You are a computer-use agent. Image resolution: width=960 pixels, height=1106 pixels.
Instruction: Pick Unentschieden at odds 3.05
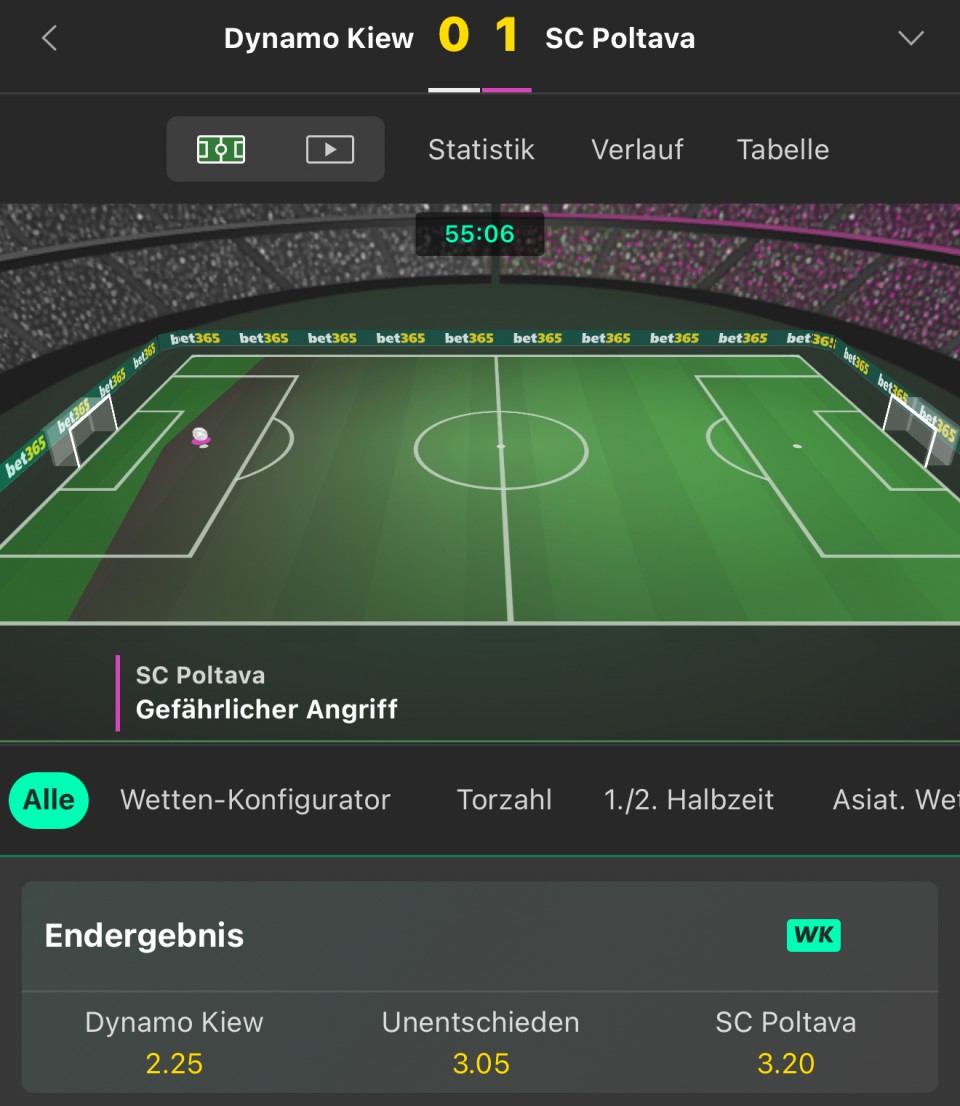point(480,1042)
